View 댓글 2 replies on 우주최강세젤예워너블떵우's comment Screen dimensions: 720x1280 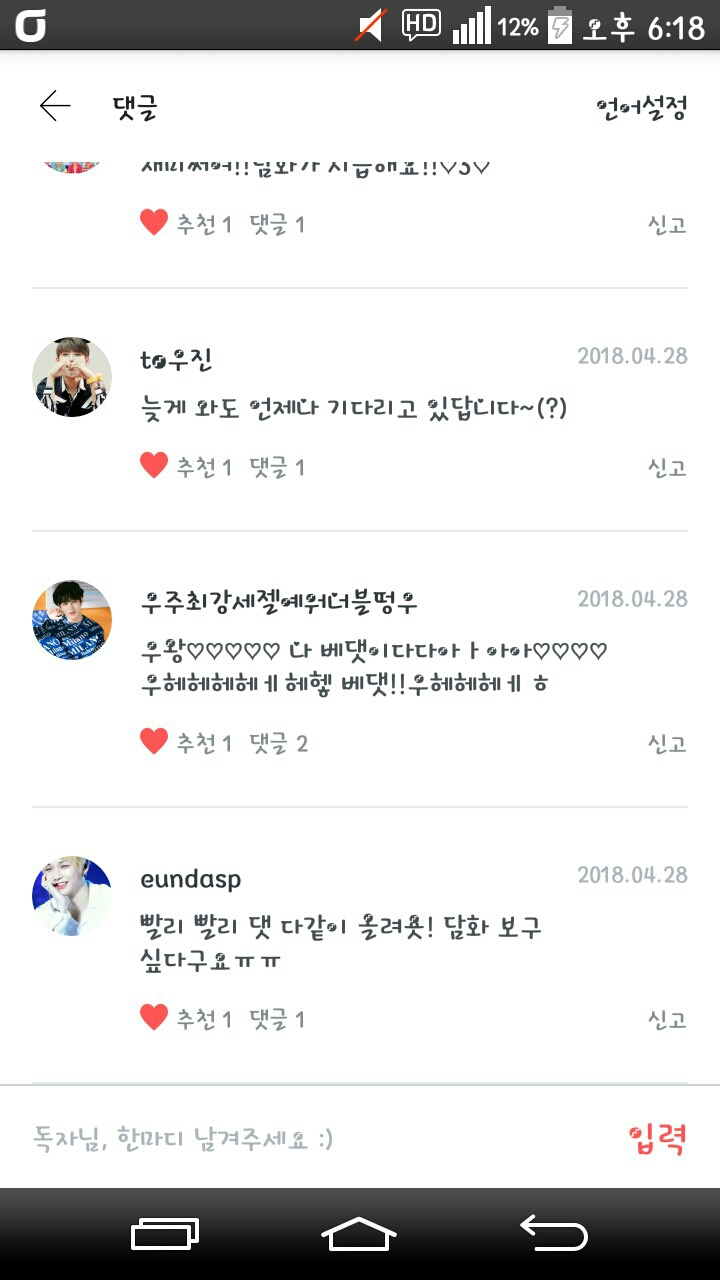coord(278,743)
